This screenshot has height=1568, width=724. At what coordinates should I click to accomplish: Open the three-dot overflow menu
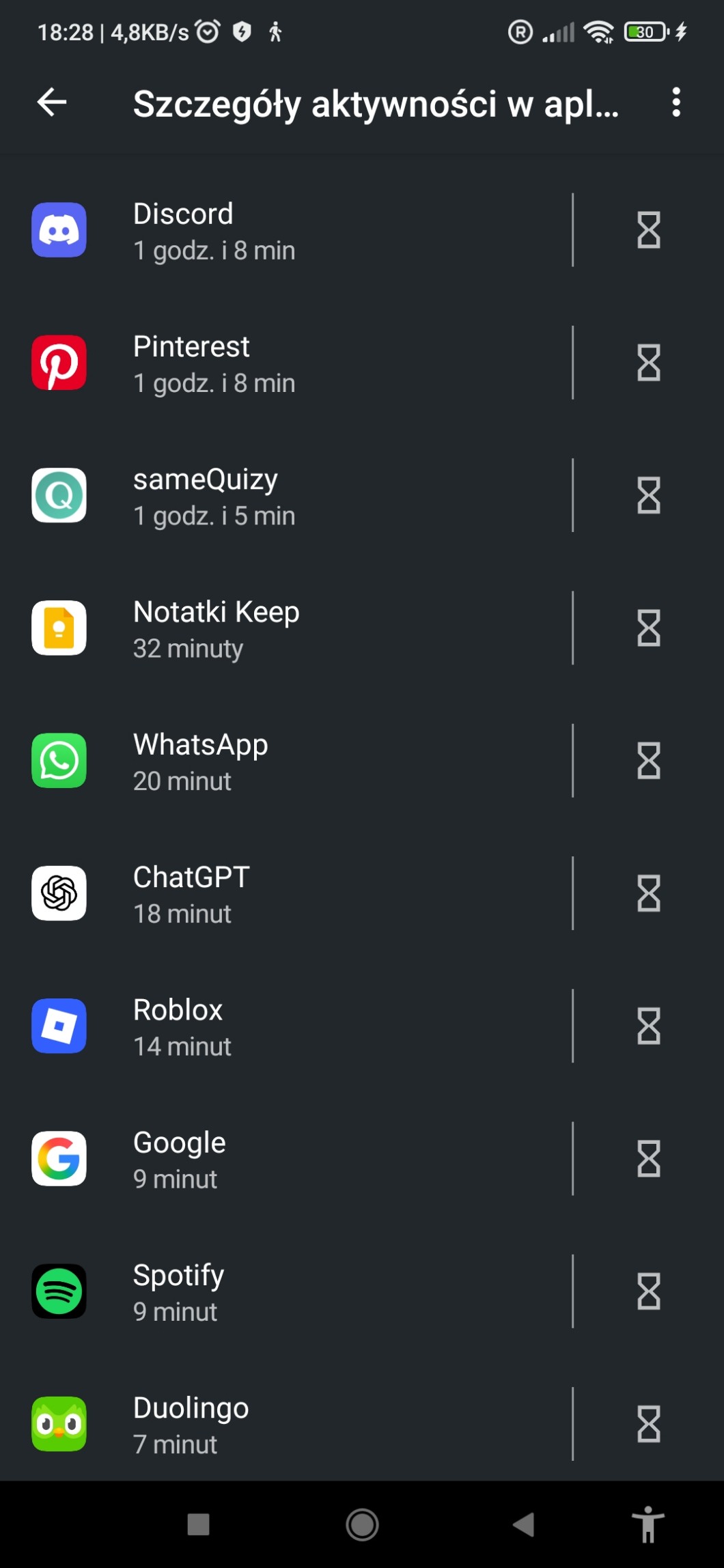(x=676, y=102)
